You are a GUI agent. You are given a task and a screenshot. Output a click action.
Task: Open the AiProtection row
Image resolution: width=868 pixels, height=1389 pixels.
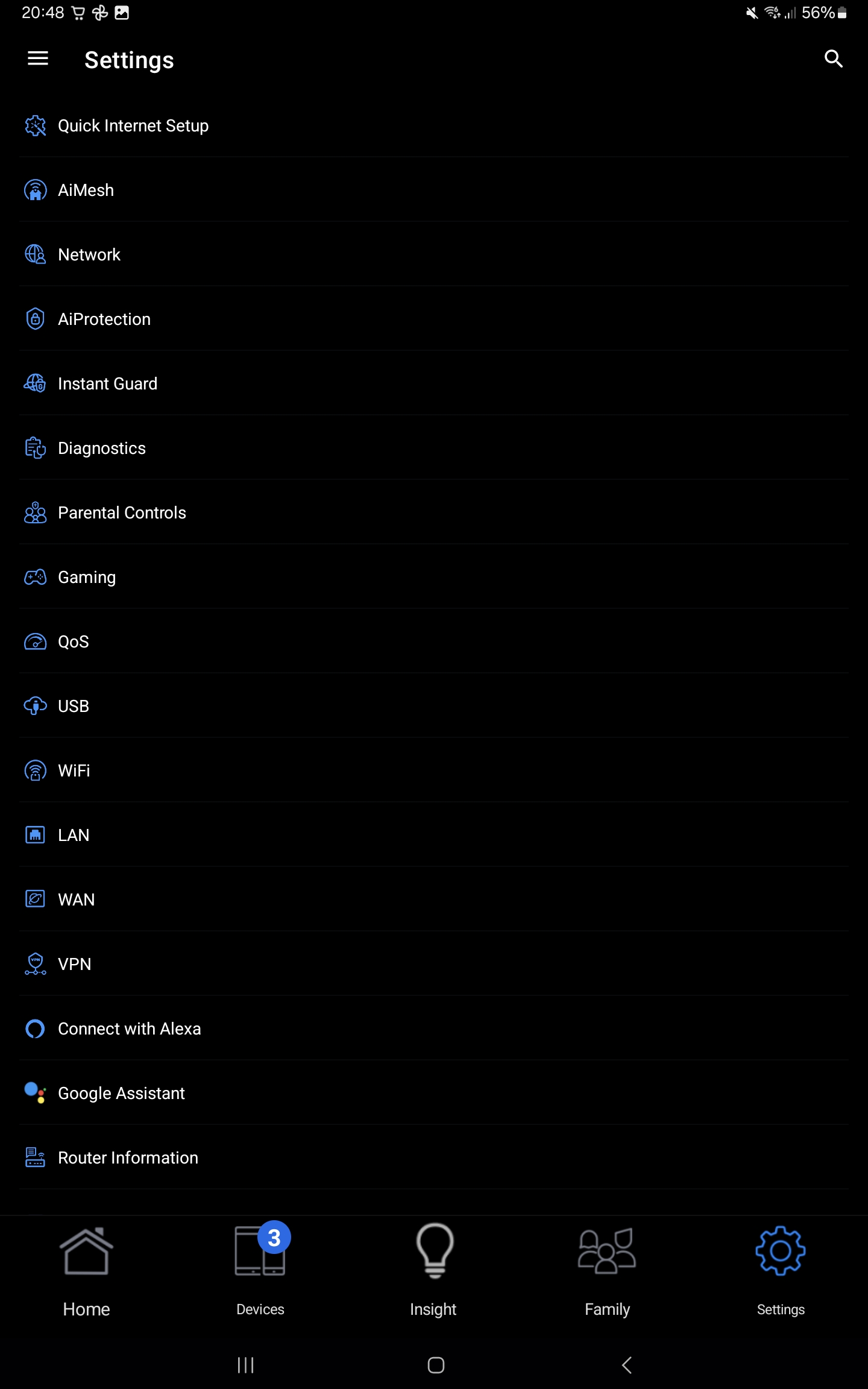tap(104, 319)
